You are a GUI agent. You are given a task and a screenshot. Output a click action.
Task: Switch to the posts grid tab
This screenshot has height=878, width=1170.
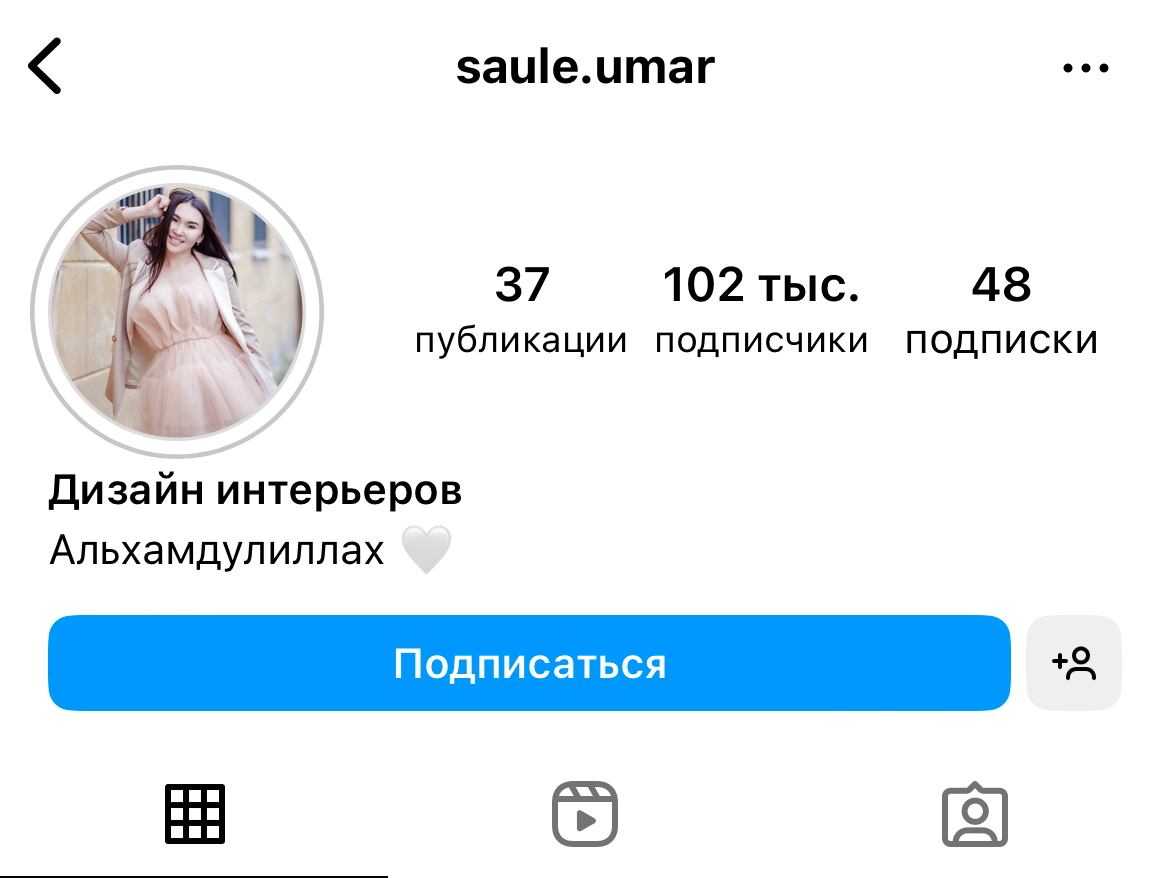click(x=194, y=814)
